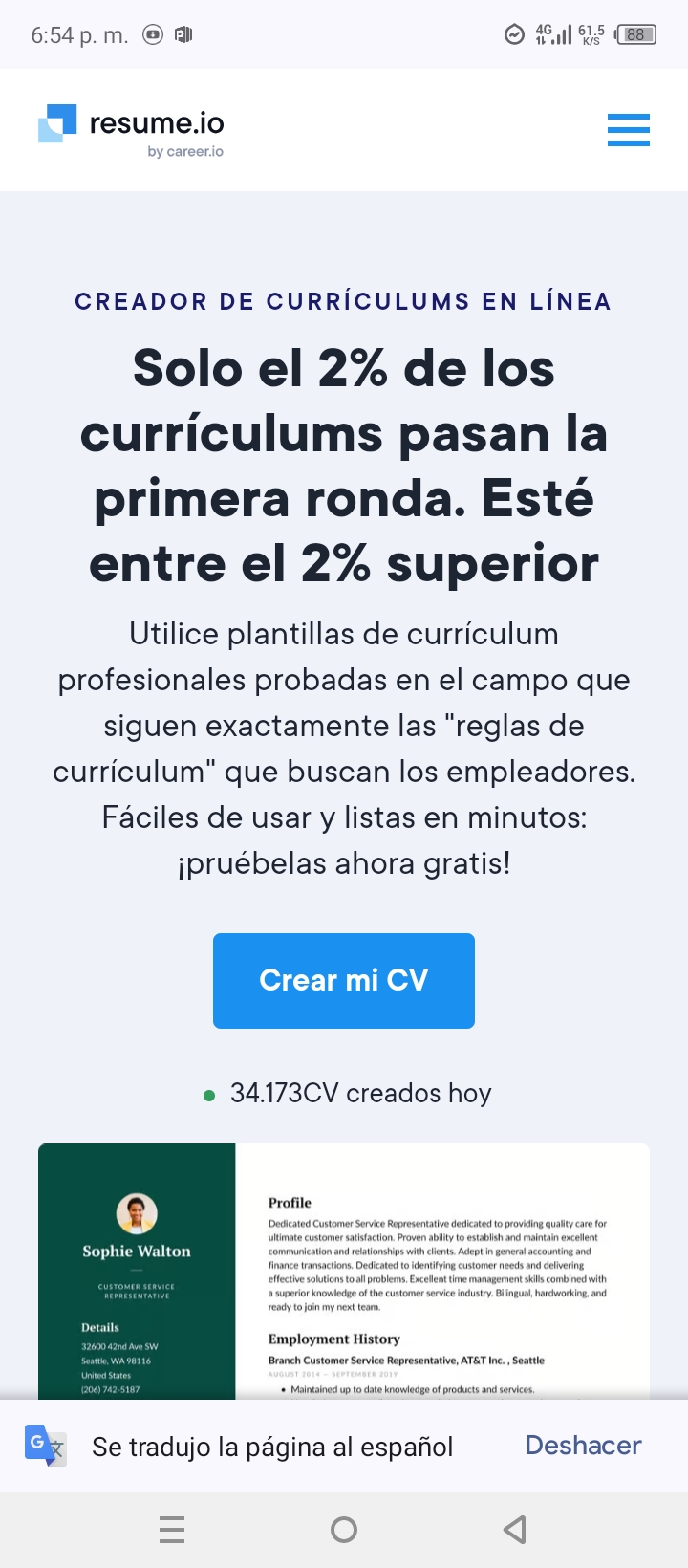688x1568 pixels.
Task: Go back with the system back button
Action: point(515,1530)
